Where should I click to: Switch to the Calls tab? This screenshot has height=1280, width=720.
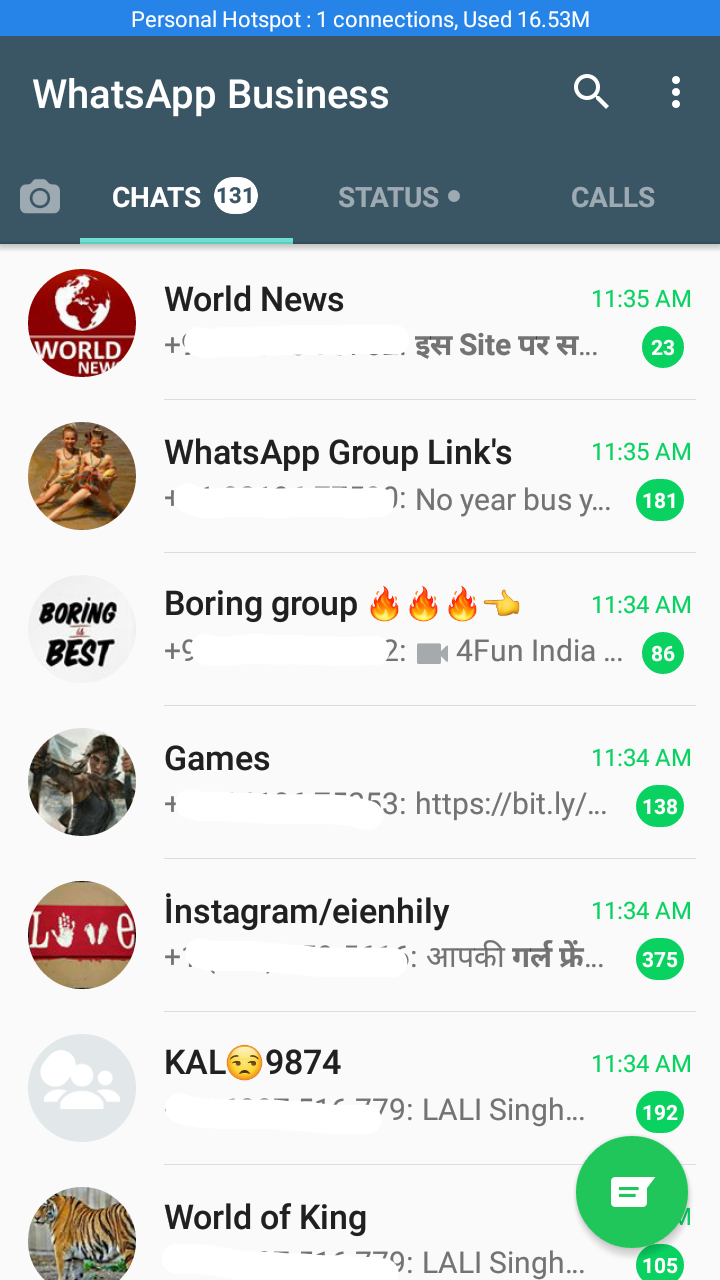tap(612, 198)
